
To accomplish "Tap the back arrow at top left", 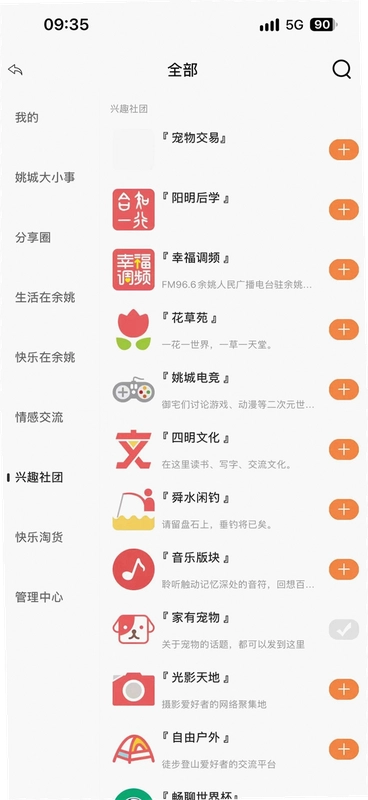I will (15, 70).
